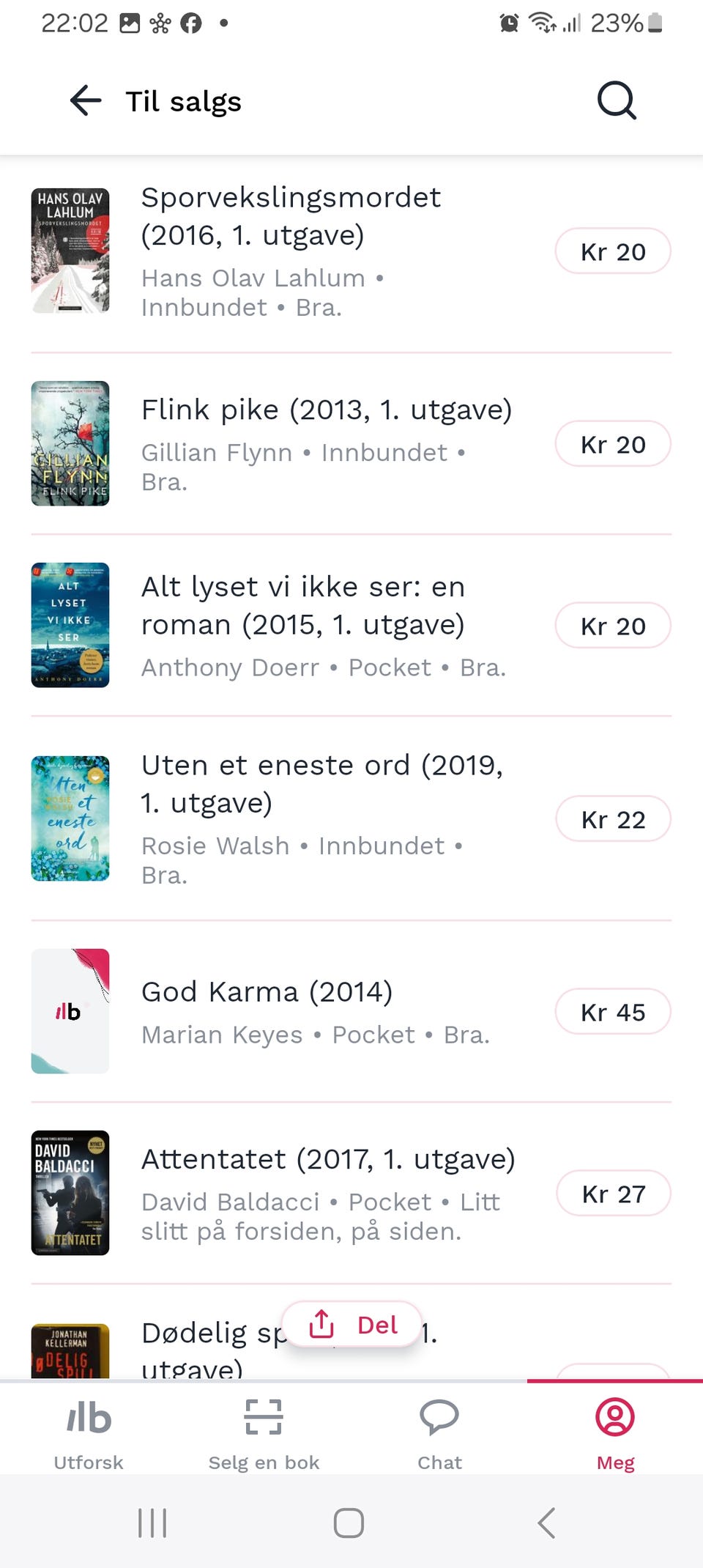Image resolution: width=703 pixels, height=1568 pixels.
Task: Tap the Kr 20 price for Flink pike
Action: (613, 443)
